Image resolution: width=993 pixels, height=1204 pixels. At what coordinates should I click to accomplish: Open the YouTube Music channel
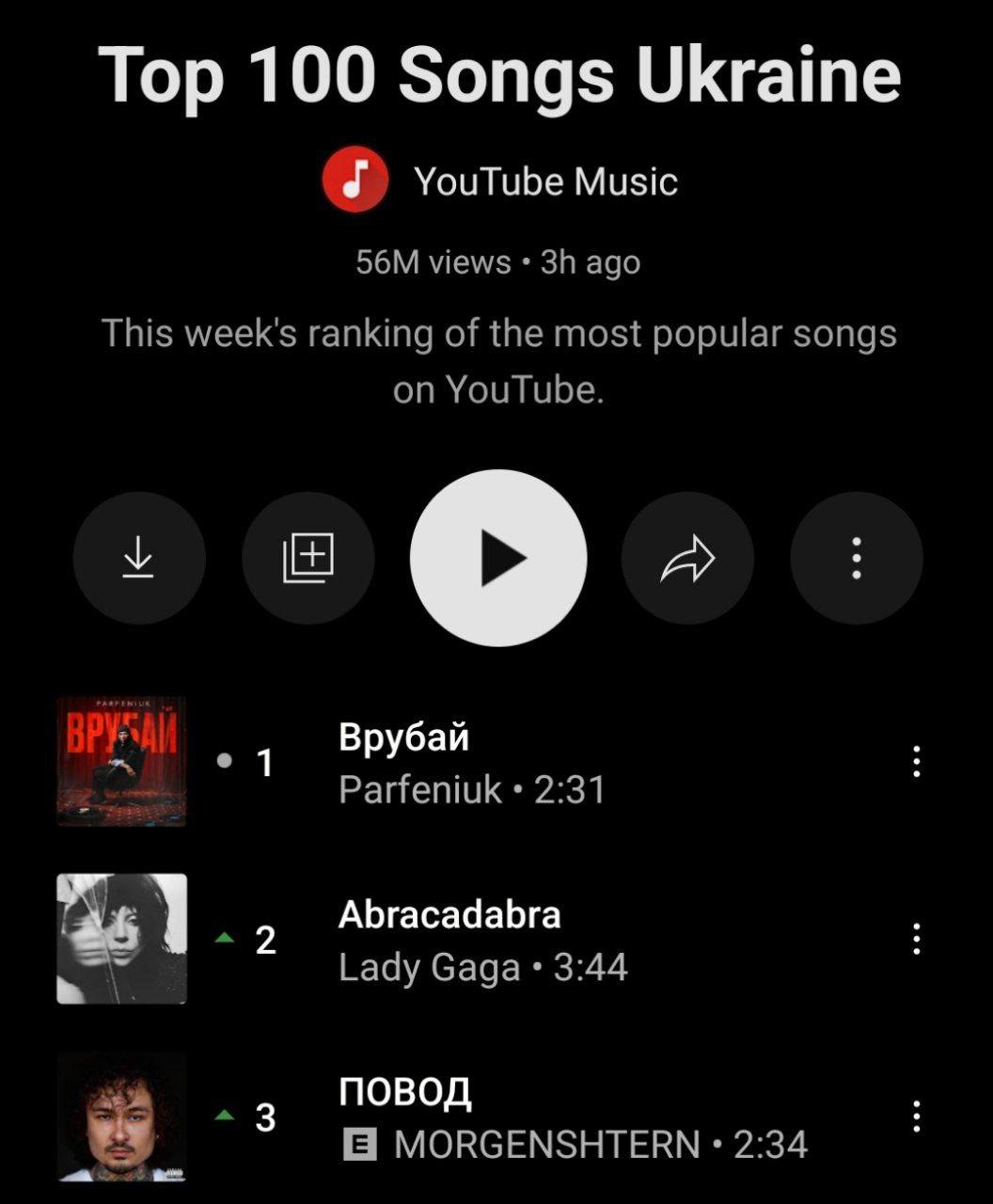click(499, 180)
